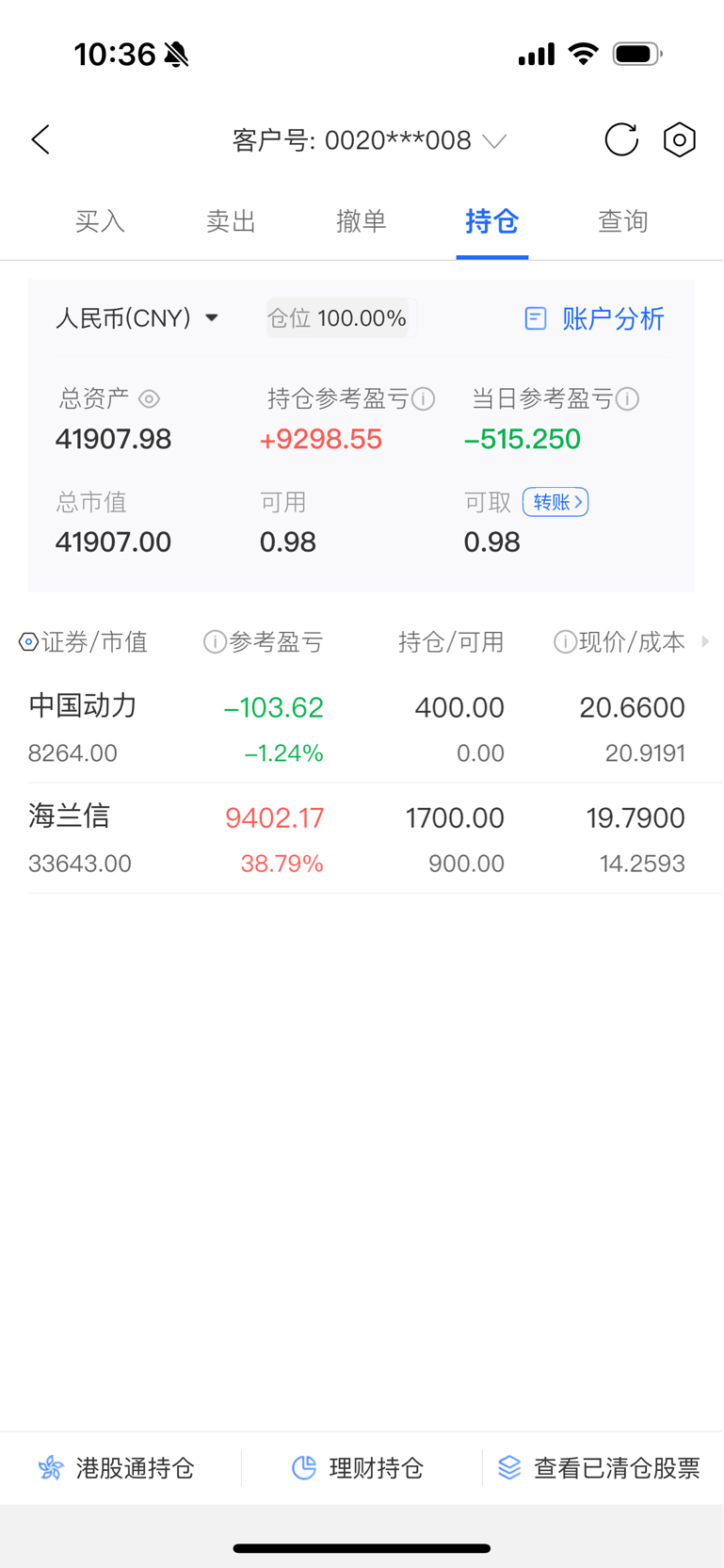The image size is (724, 1568).
Task: Open the hexagon settings icon
Action: pos(679,140)
